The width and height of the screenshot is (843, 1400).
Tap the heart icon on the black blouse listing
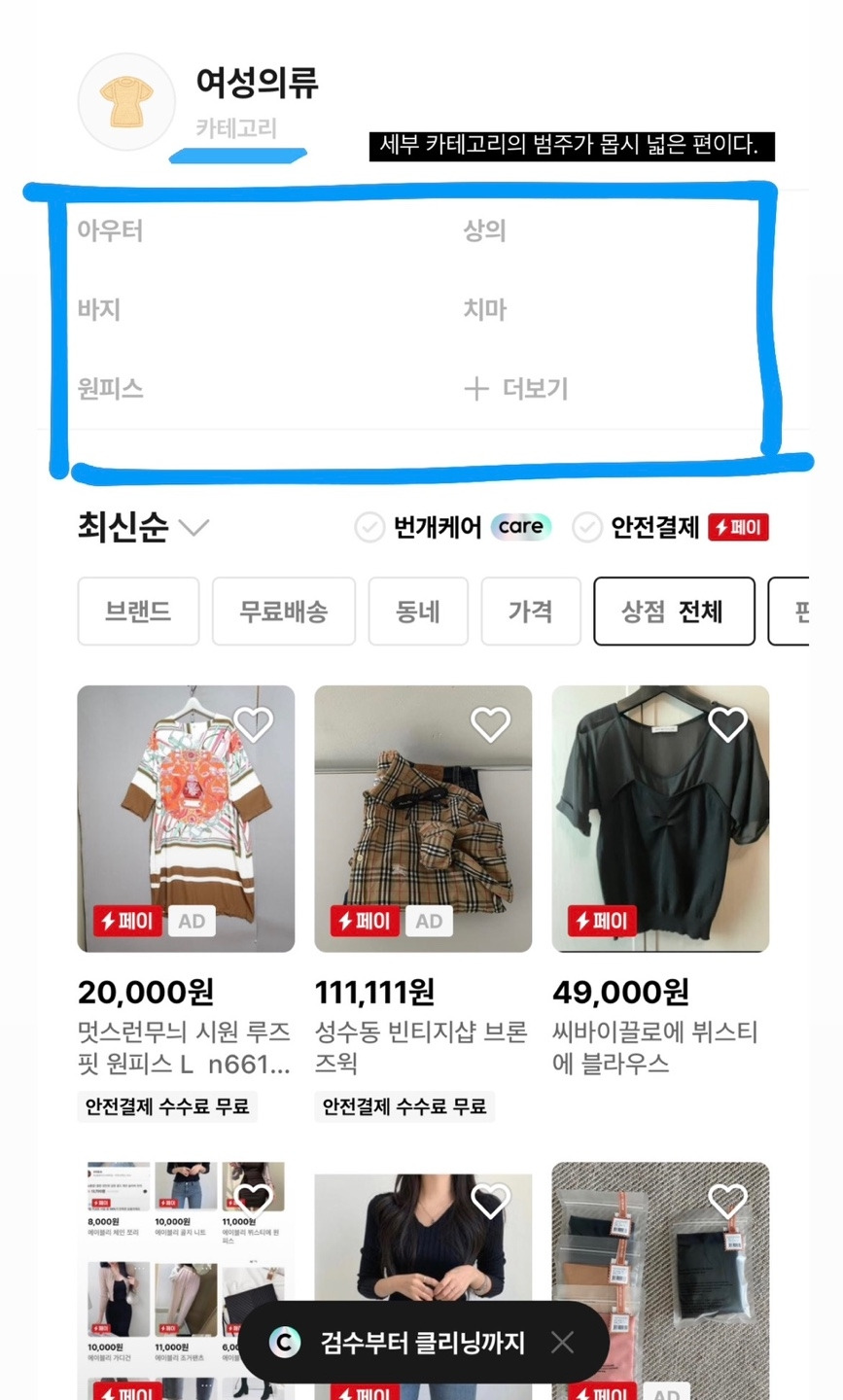[726, 723]
